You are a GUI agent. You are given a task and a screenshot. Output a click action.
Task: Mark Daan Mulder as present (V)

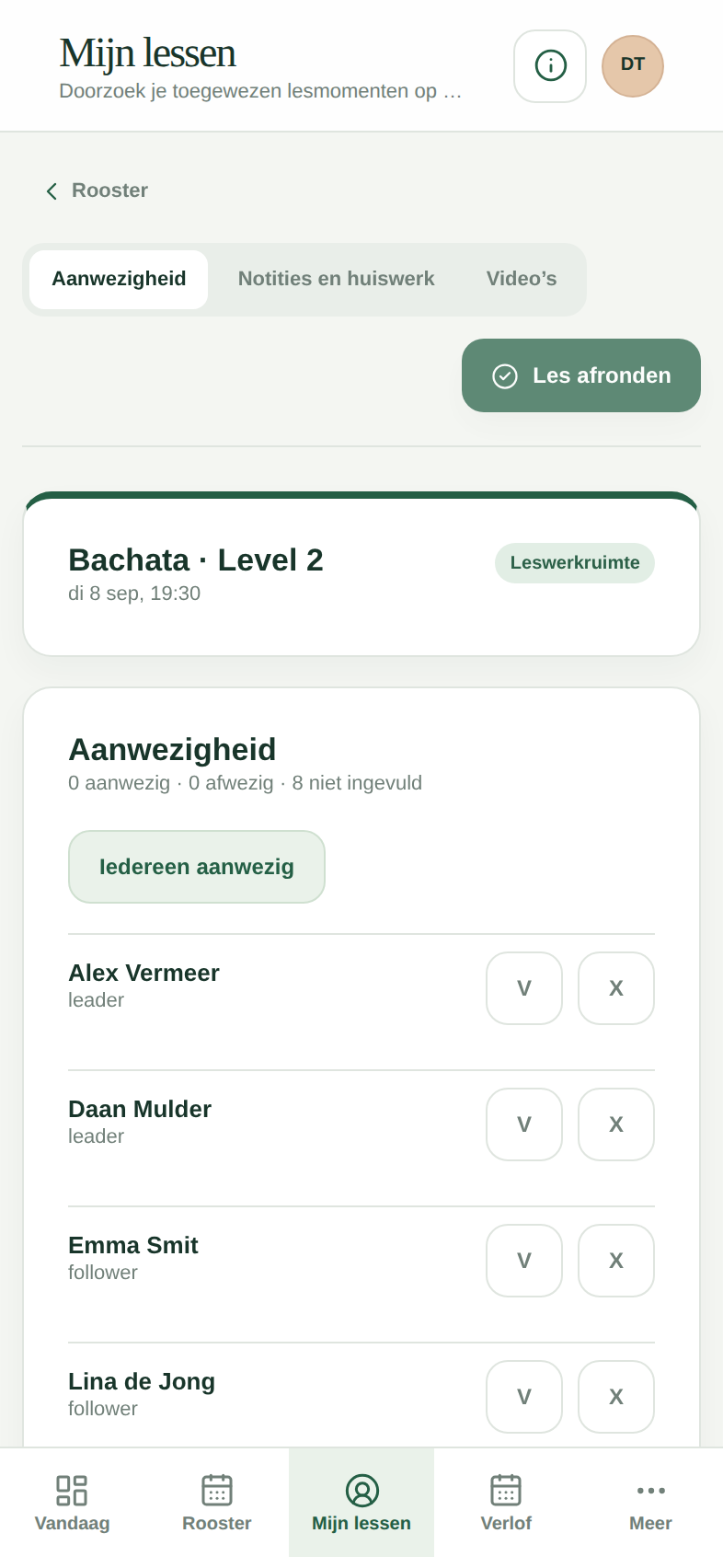[524, 1124]
